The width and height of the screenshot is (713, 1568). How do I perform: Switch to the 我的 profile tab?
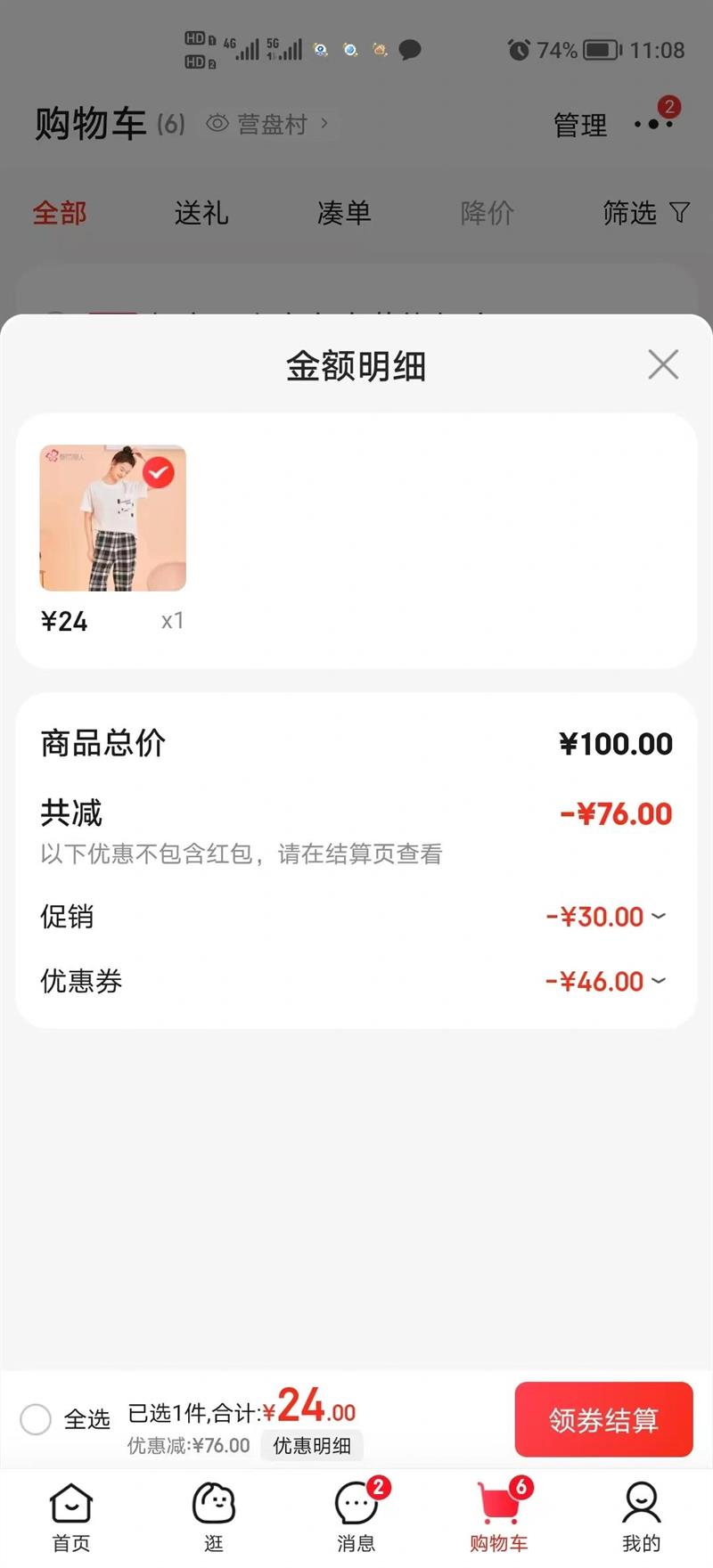tap(641, 1517)
